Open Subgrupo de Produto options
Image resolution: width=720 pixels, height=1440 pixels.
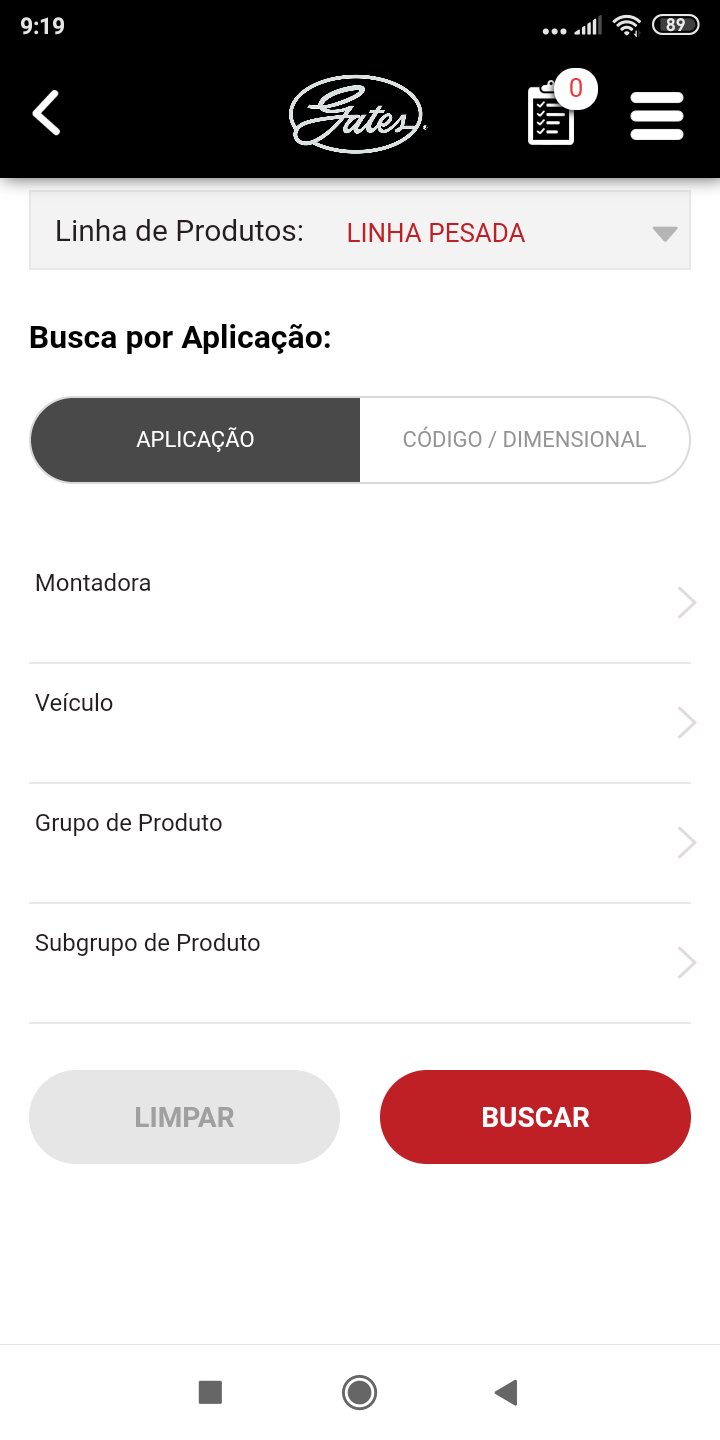pyautogui.click(x=360, y=962)
